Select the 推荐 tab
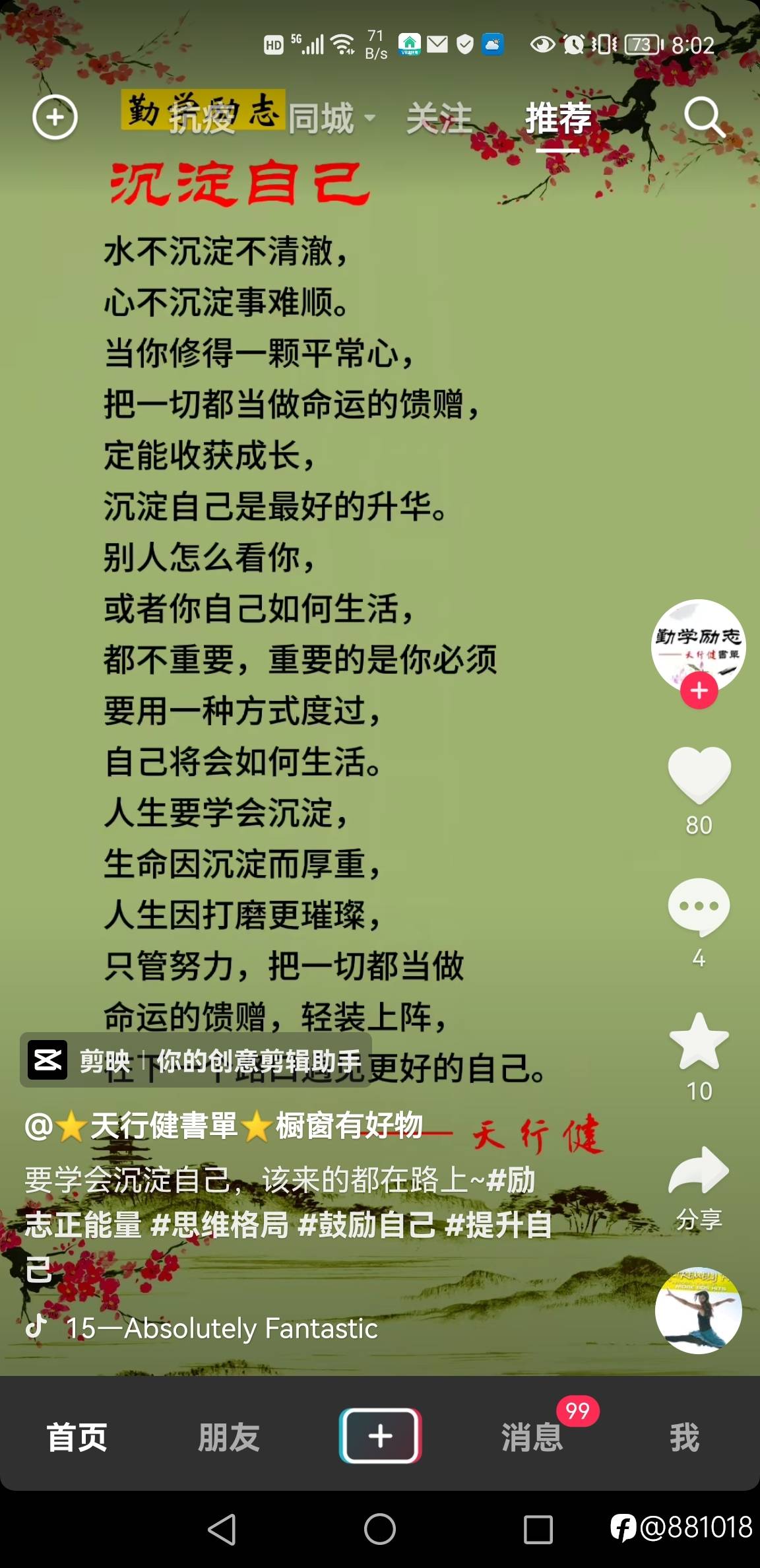 pyautogui.click(x=558, y=119)
